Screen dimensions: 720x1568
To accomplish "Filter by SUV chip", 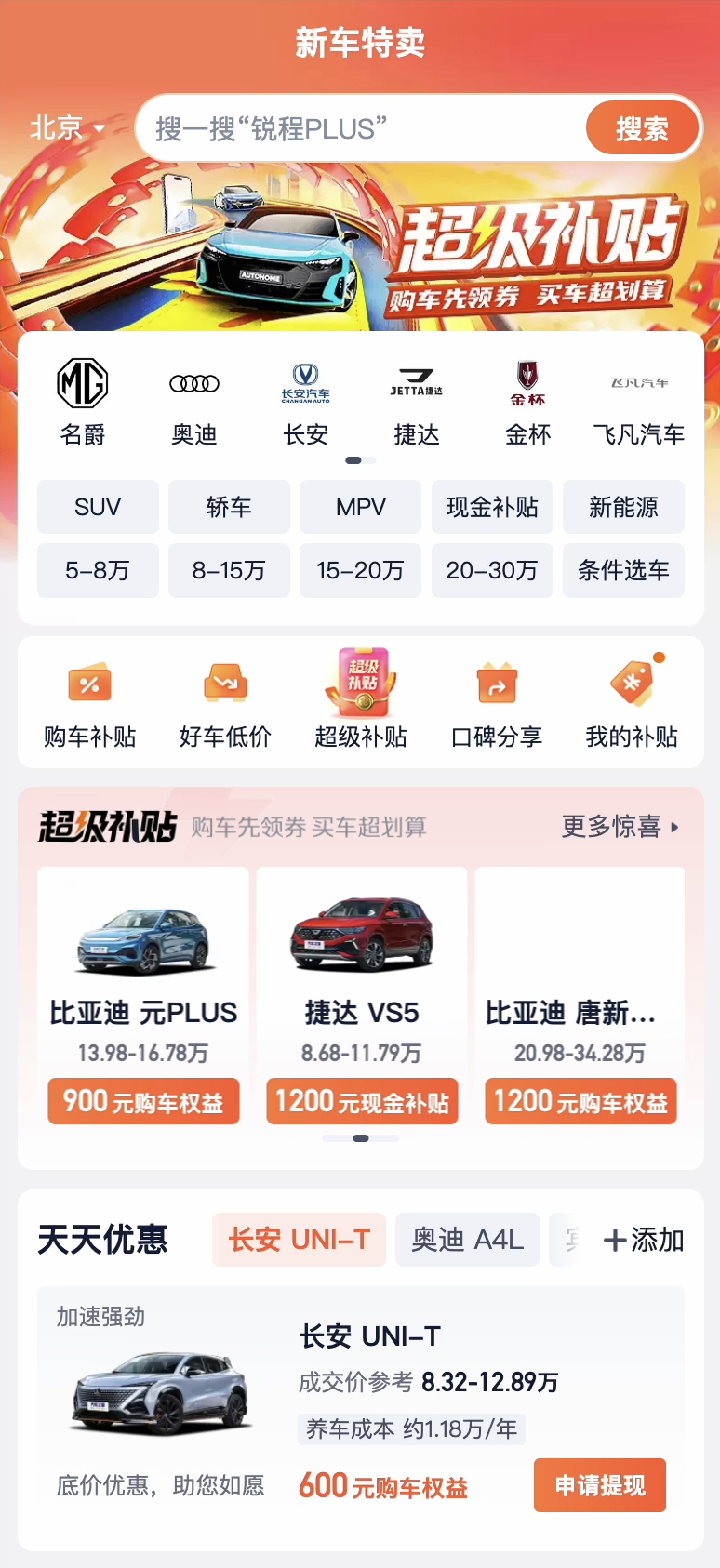I will click(98, 507).
